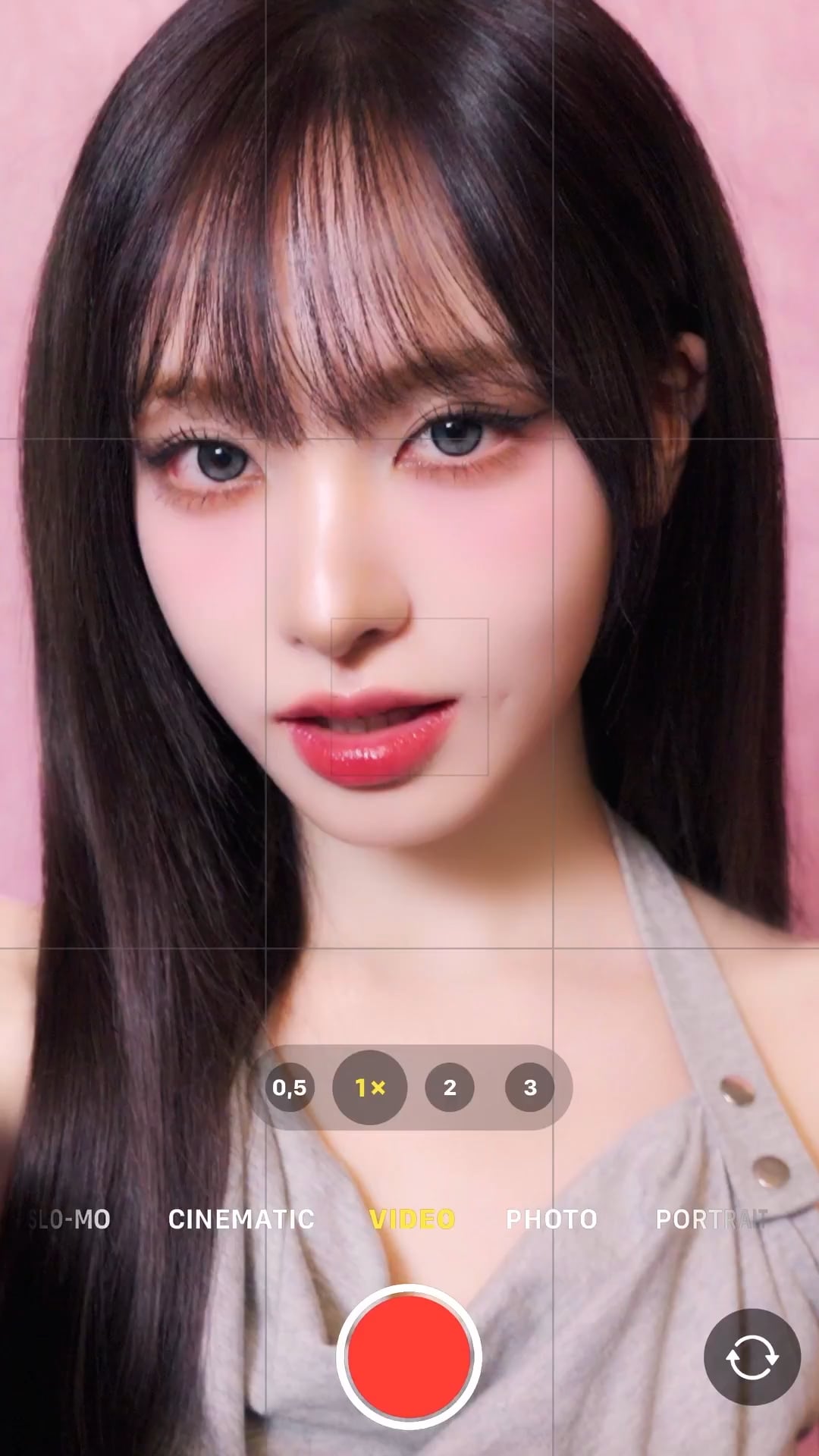Set zoom to 3

(x=530, y=1087)
